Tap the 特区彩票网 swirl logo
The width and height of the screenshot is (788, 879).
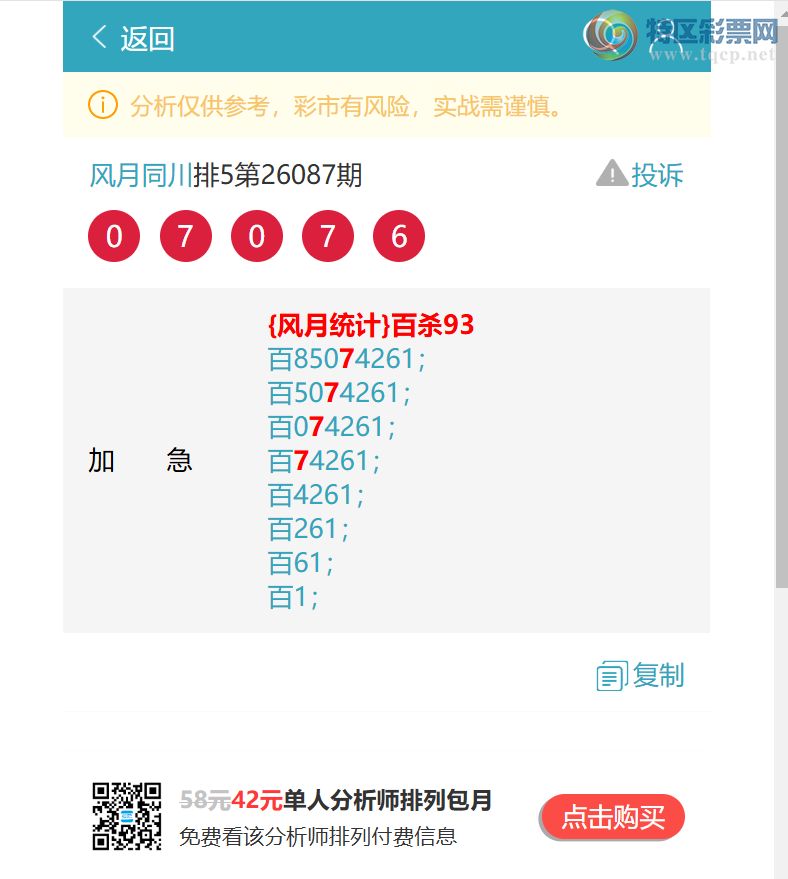click(608, 33)
